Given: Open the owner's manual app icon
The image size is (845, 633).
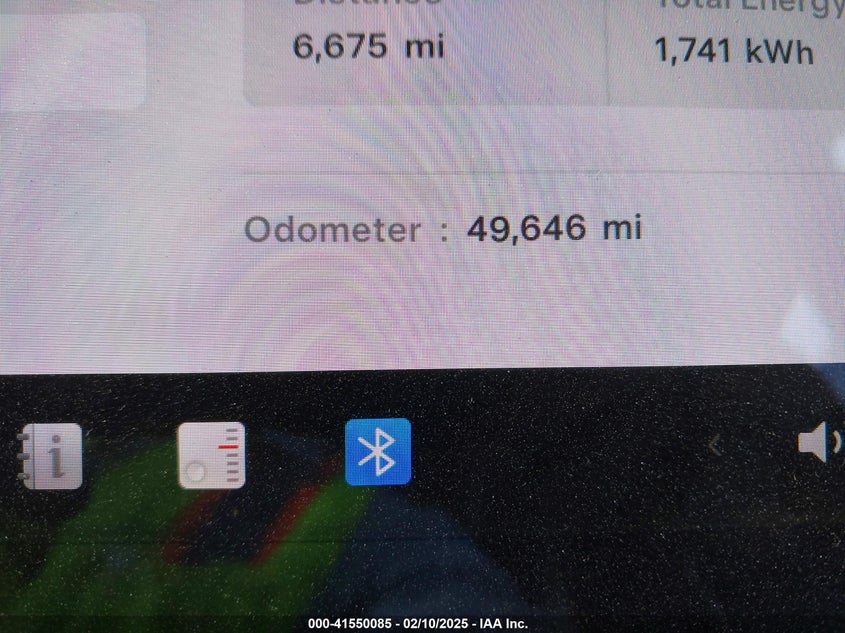Looking at the screenshot, I should point(52,456).
